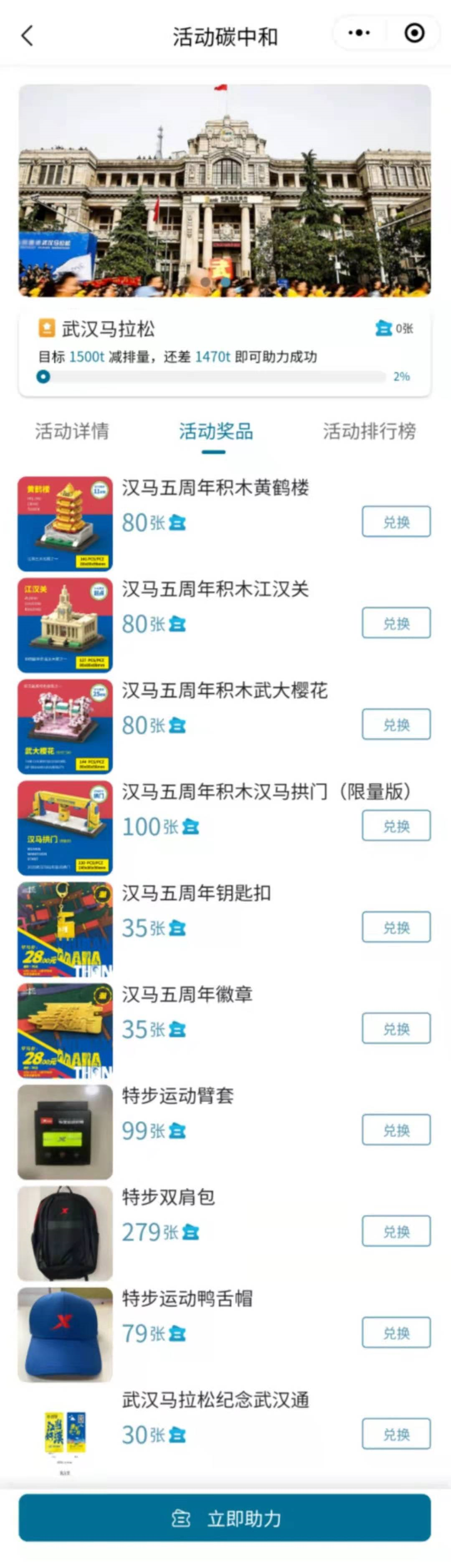The image size is (451, 1568).
Task: Close the mini program via the circle icon
Action: pyautogui.click(x=414, y=33)
